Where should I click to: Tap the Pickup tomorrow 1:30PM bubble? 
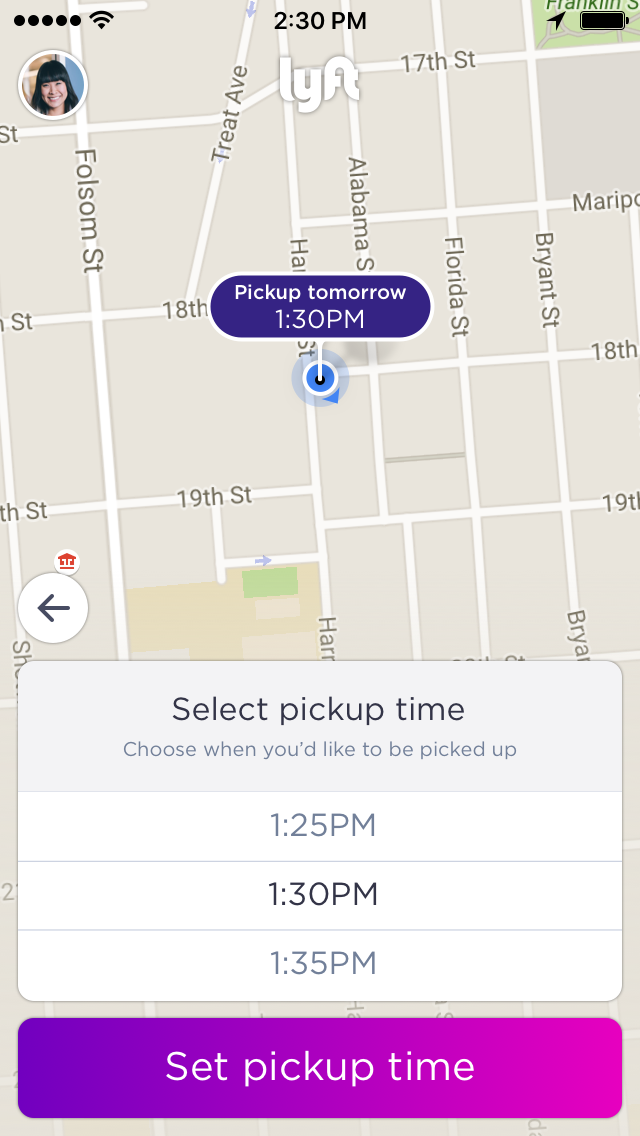click(320, 306)
